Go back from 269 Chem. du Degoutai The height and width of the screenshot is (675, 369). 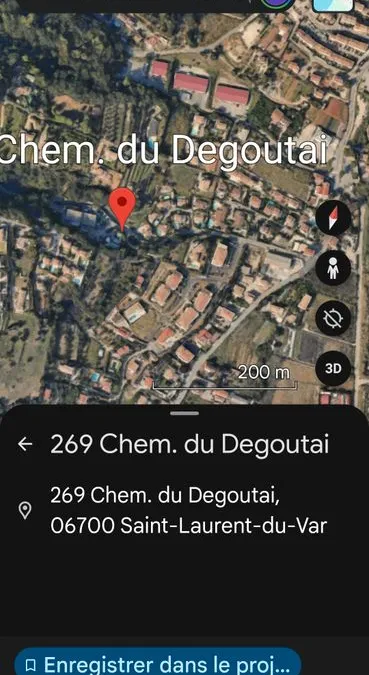[x=25, y=444]
